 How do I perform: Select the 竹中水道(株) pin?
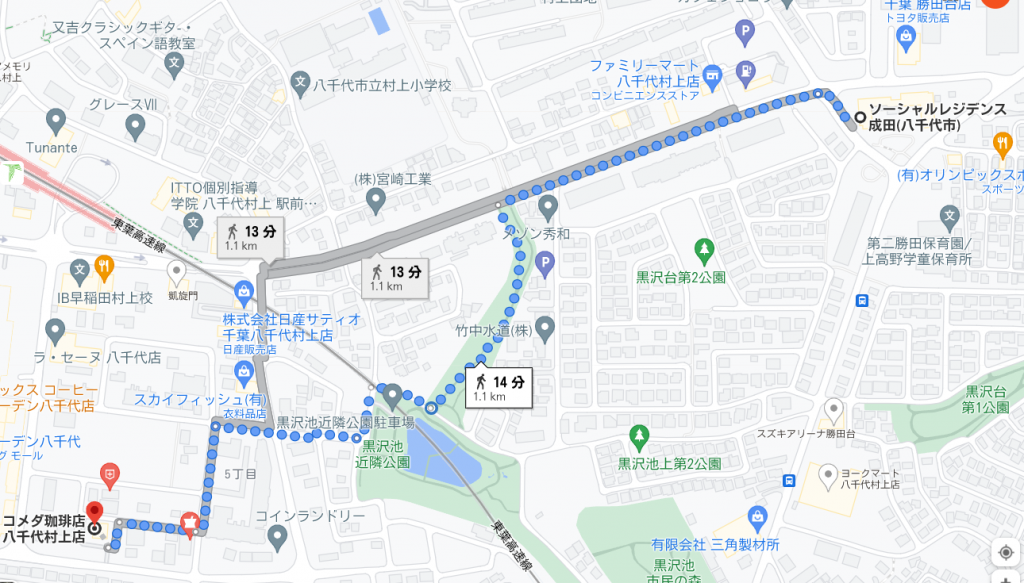545,327
